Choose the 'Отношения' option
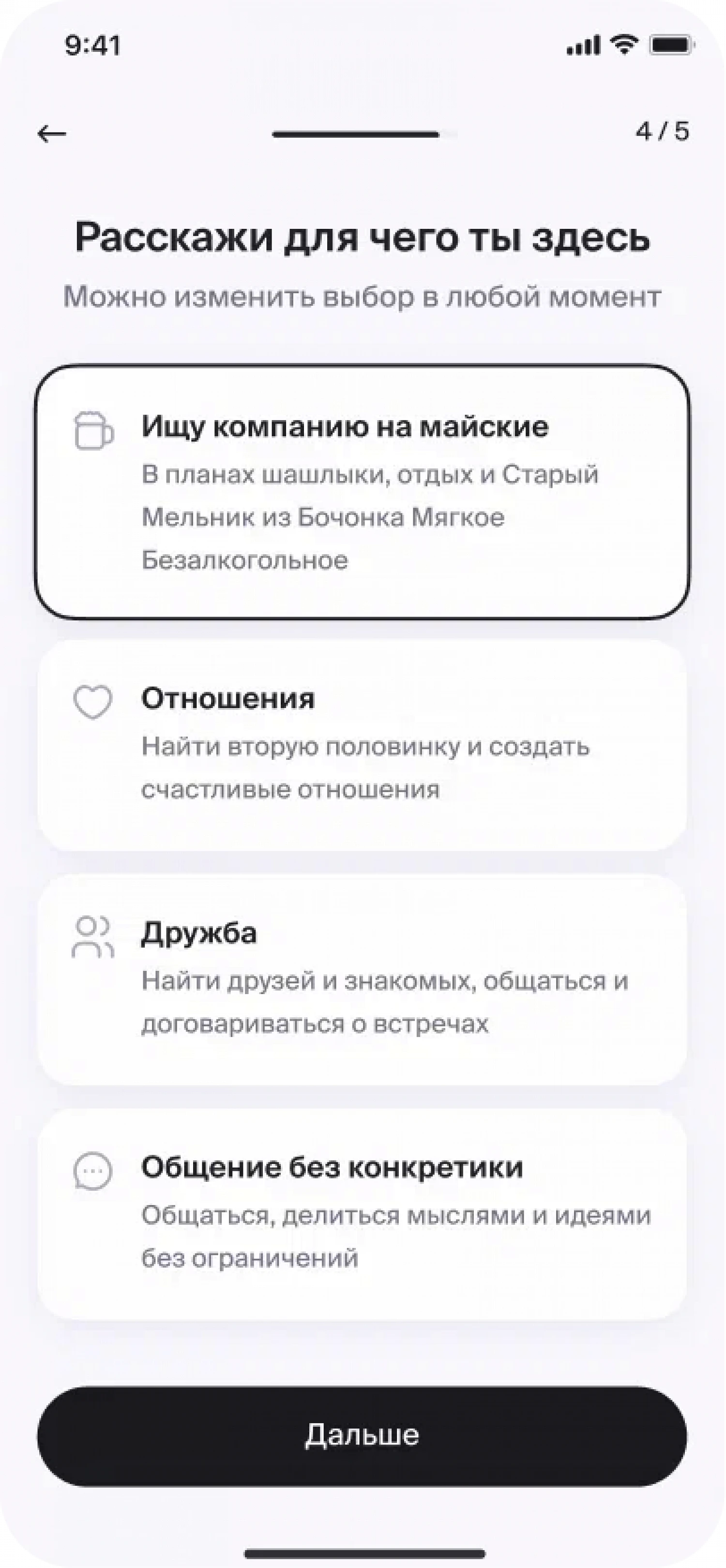The width and height of the screenshot is (726, 1568). point(362,744)
